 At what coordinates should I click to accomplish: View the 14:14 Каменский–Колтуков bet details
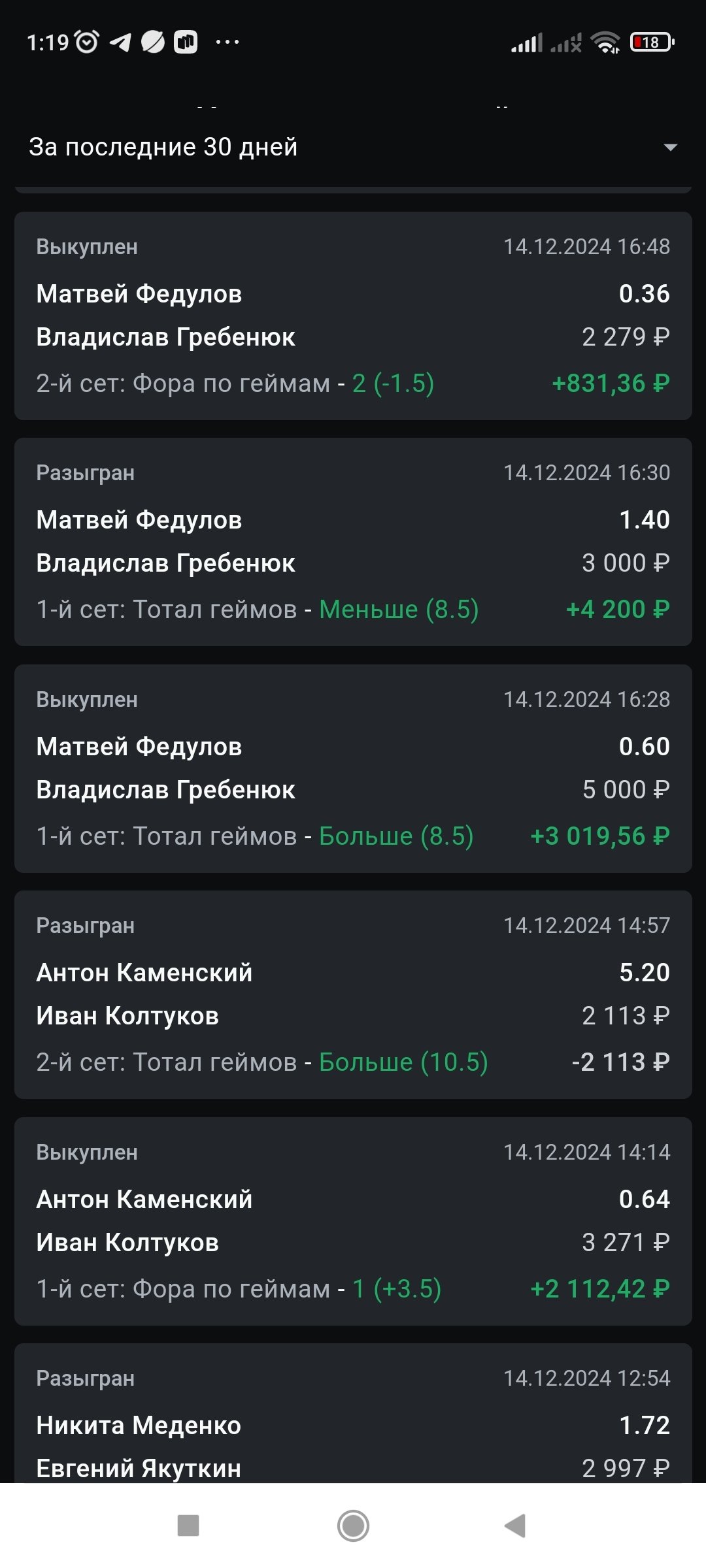pos(353,1221)
